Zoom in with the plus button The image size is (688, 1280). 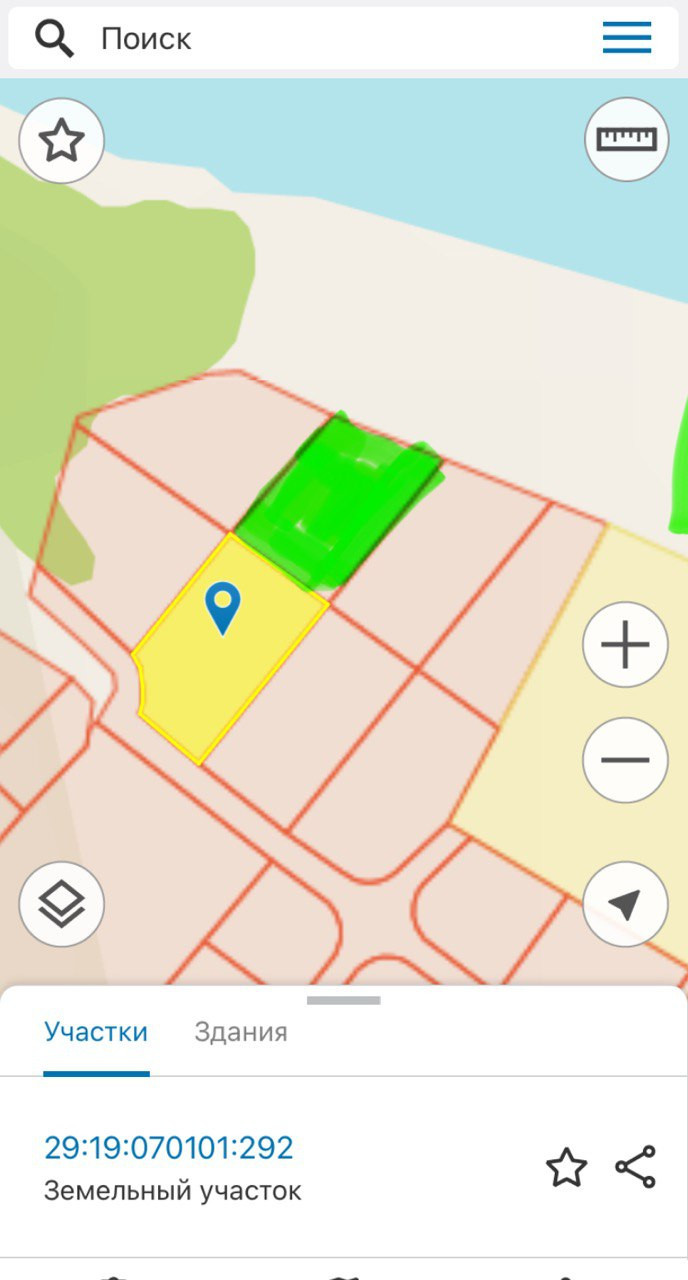point(625,645)
